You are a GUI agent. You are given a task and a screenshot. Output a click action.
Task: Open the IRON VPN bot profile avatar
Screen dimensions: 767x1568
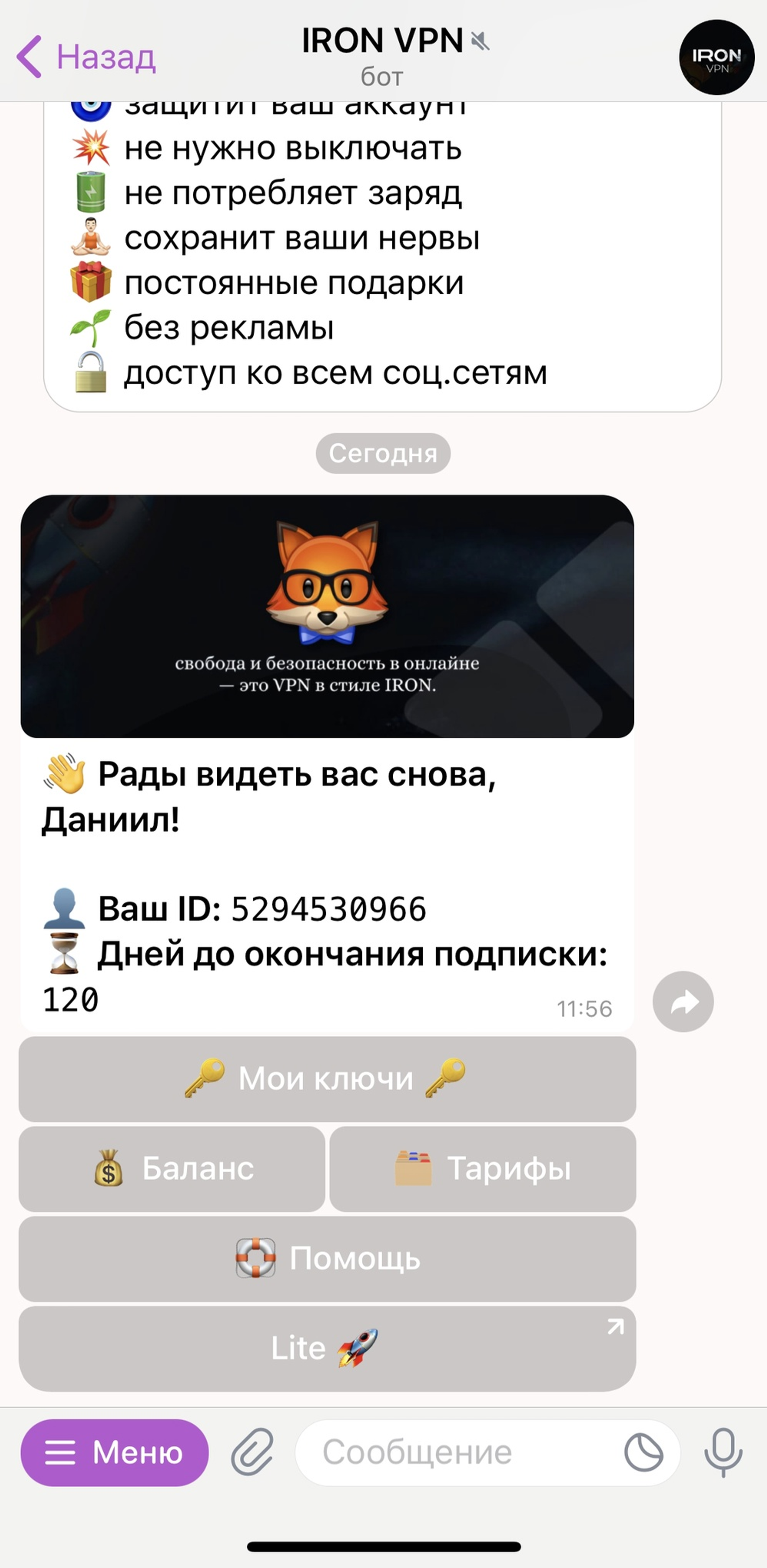pos(716,57)
